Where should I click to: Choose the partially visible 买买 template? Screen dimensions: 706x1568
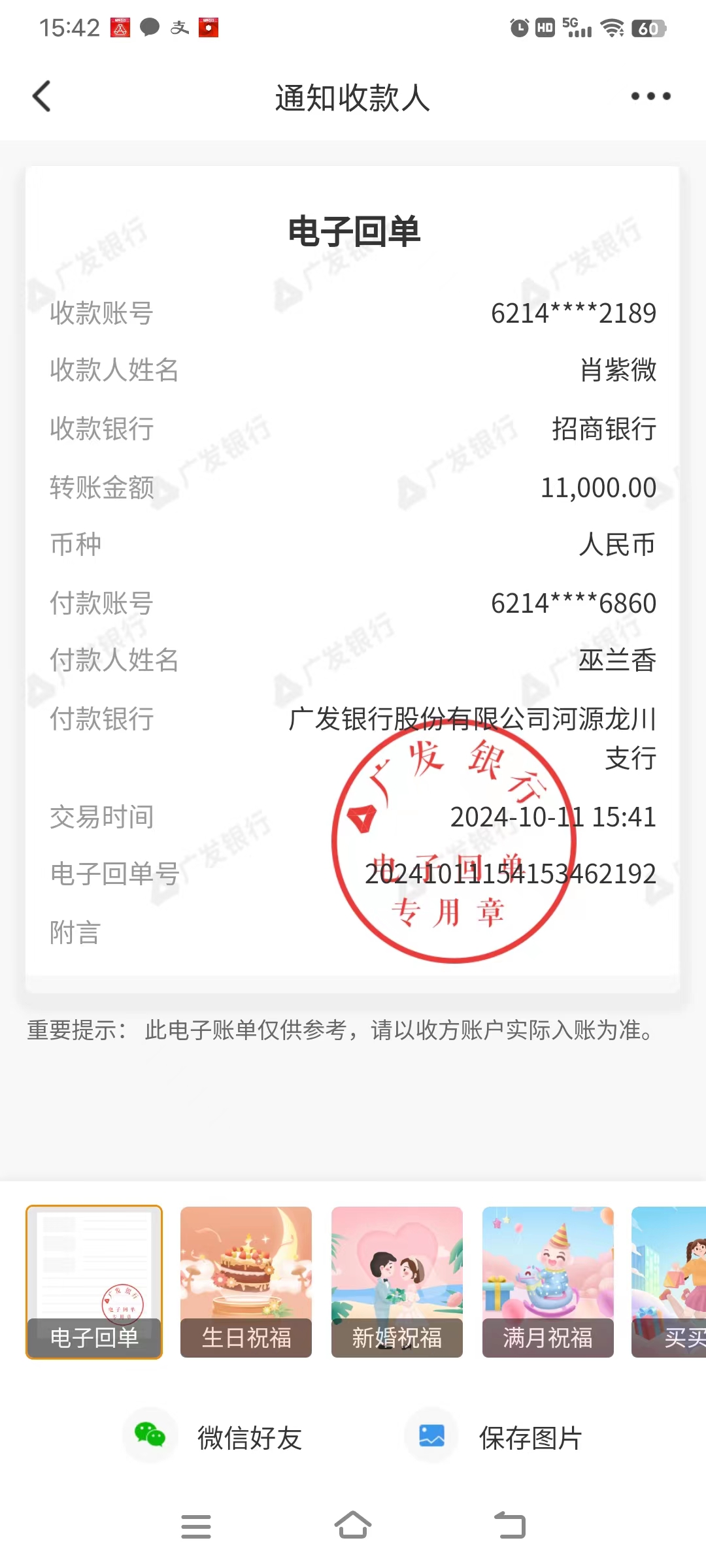(669, 1282)
